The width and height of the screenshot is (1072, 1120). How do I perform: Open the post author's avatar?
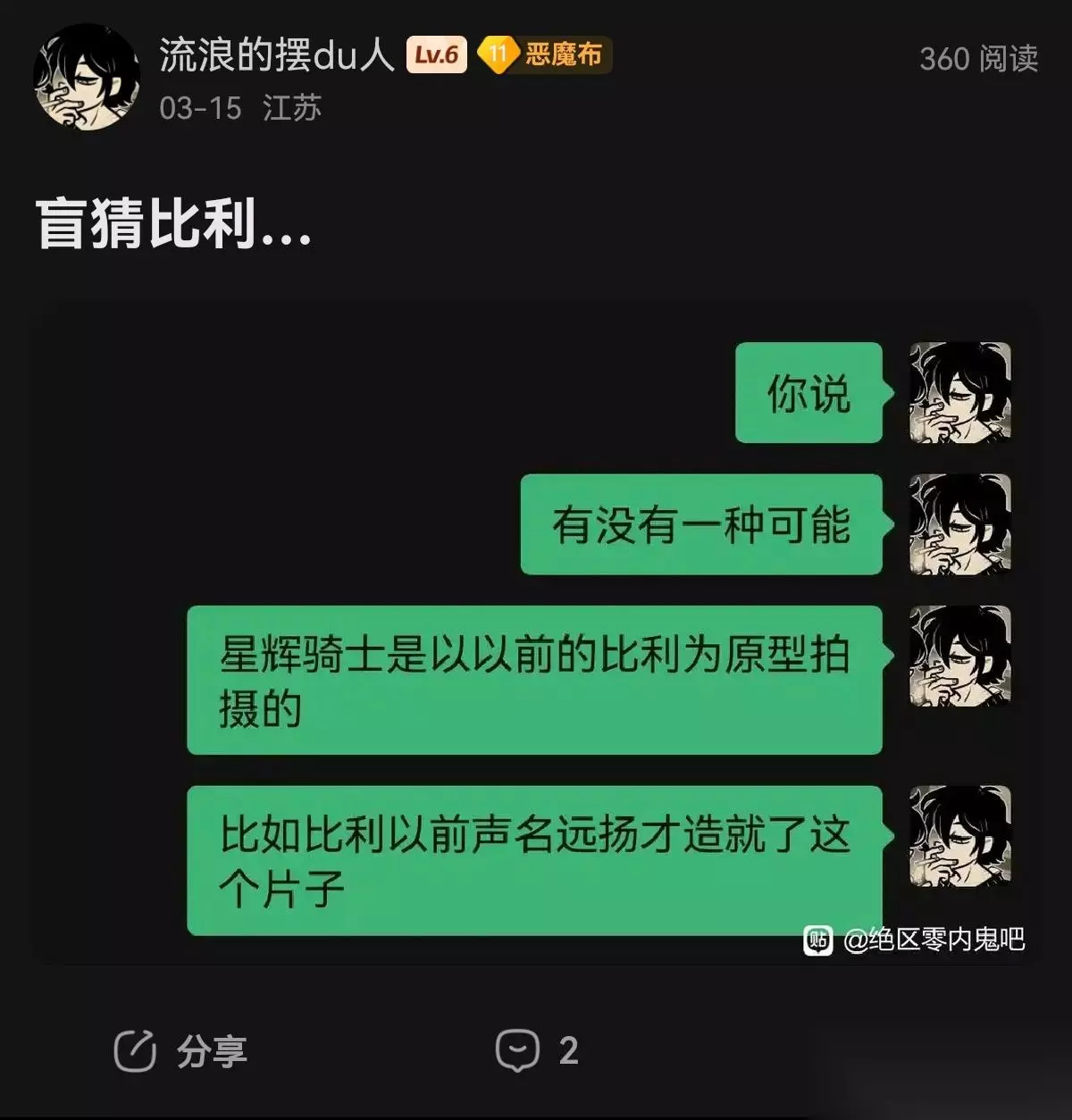click(87, 78)
